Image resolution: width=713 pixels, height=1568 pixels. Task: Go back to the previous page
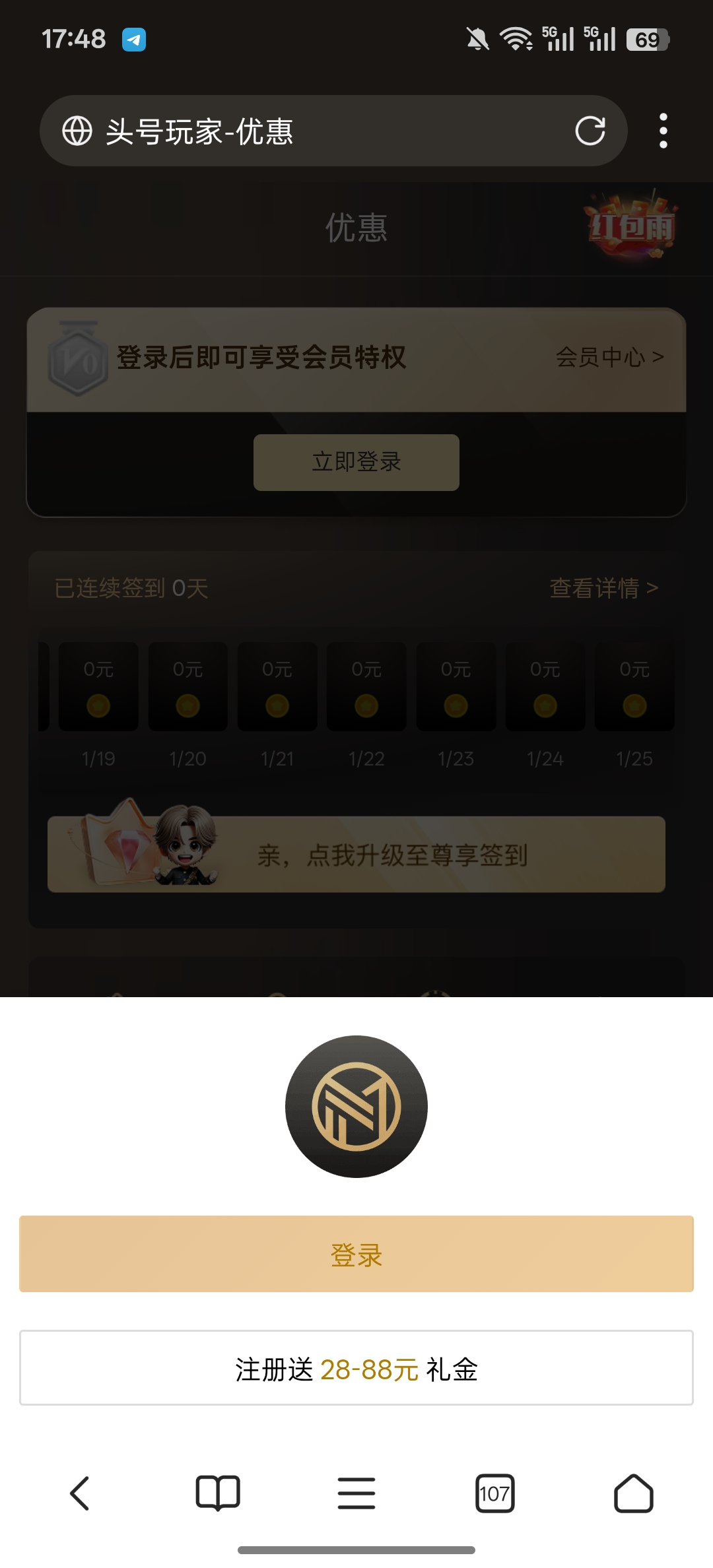(x=80, y=1493)
